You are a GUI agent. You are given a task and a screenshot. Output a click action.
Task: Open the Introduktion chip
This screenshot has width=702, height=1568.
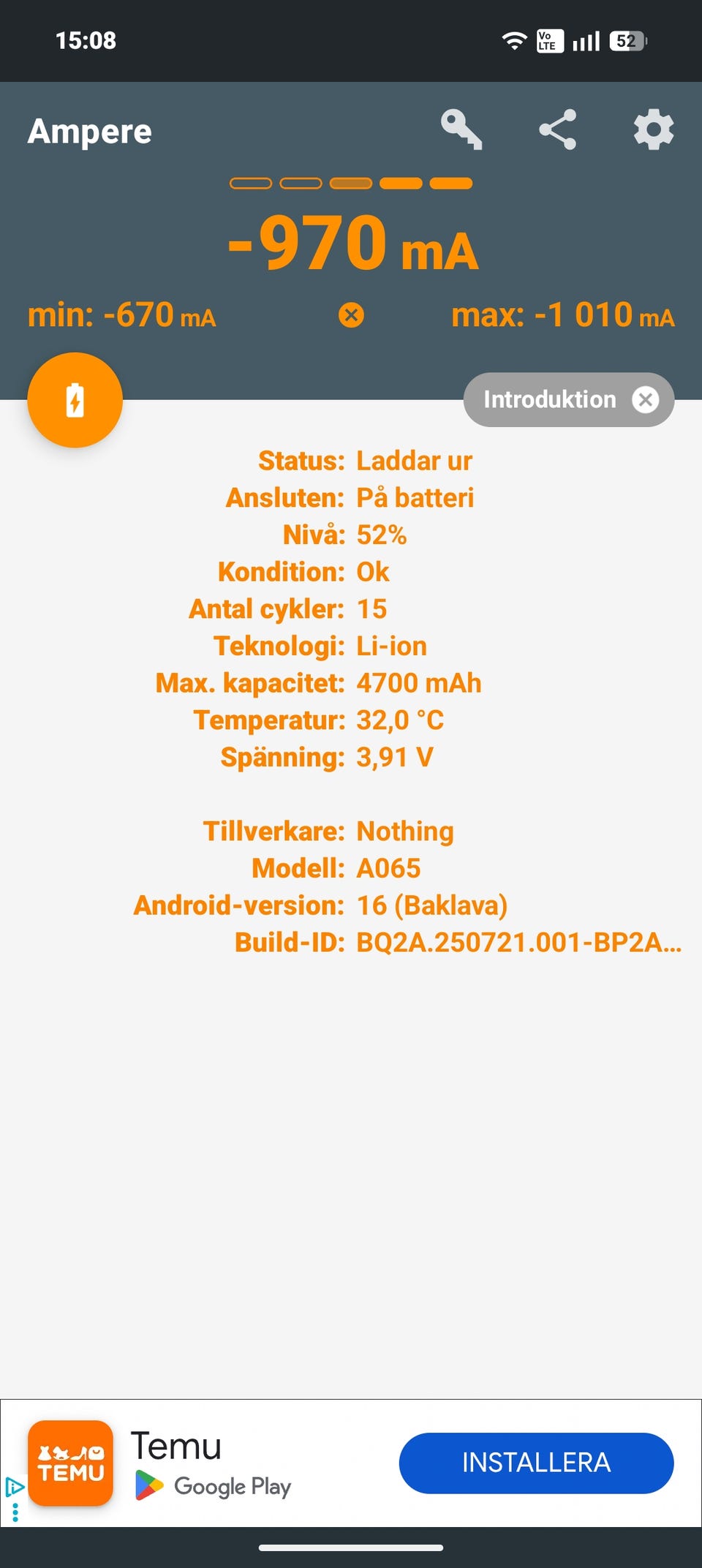[x=549, y=400]
